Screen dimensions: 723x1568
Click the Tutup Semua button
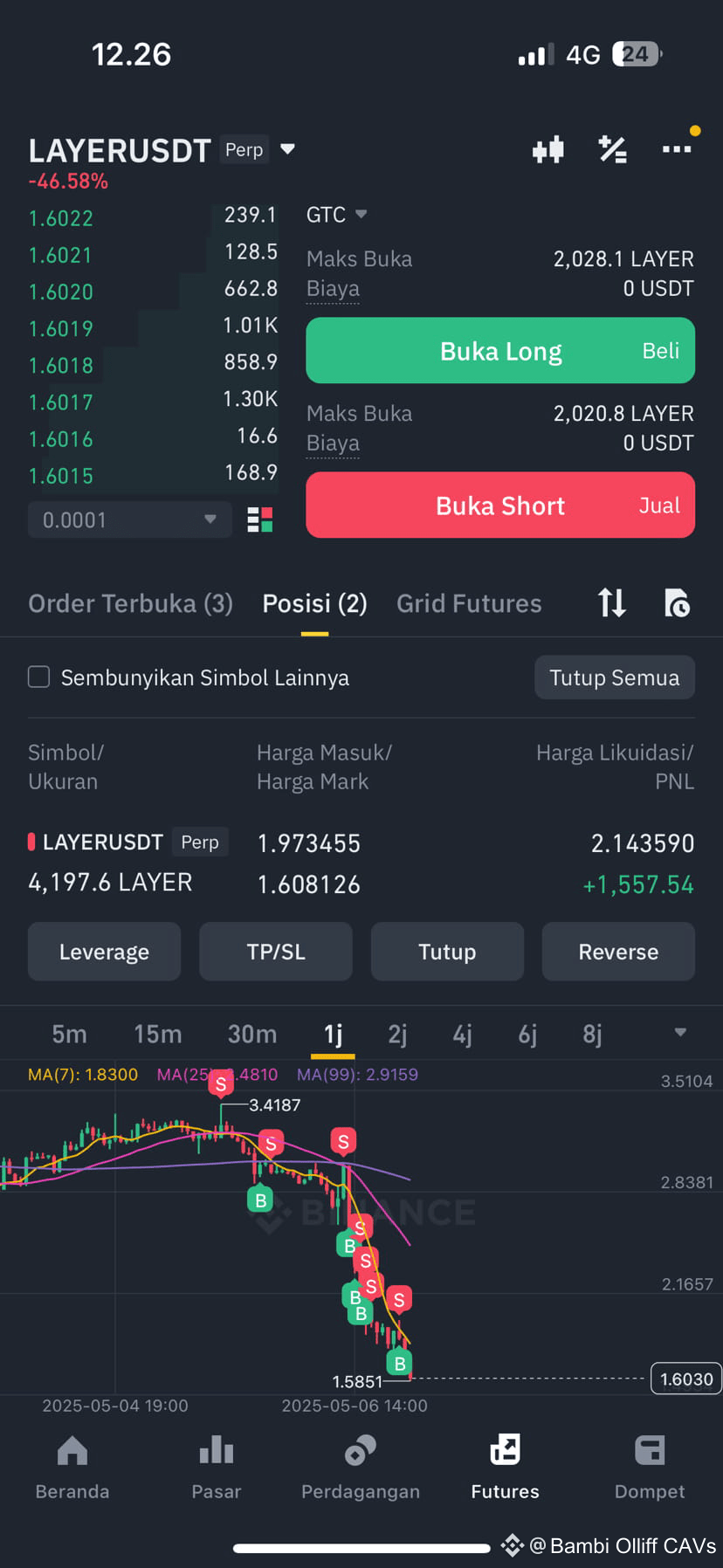(615, 677)
